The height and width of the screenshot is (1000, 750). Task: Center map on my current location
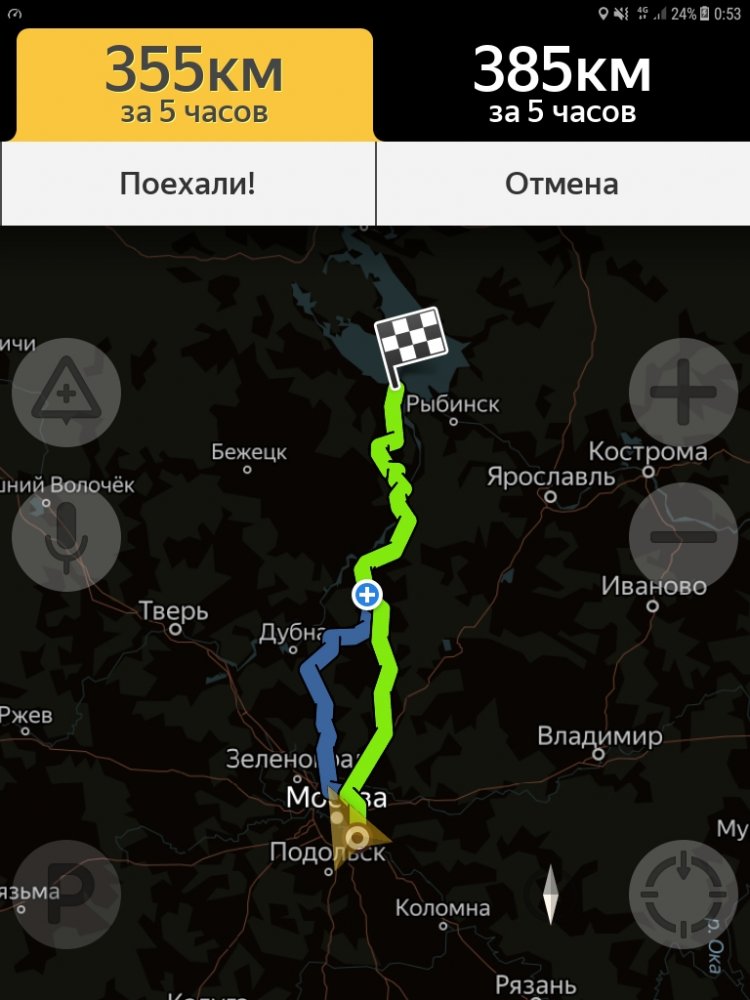point(683,893)
